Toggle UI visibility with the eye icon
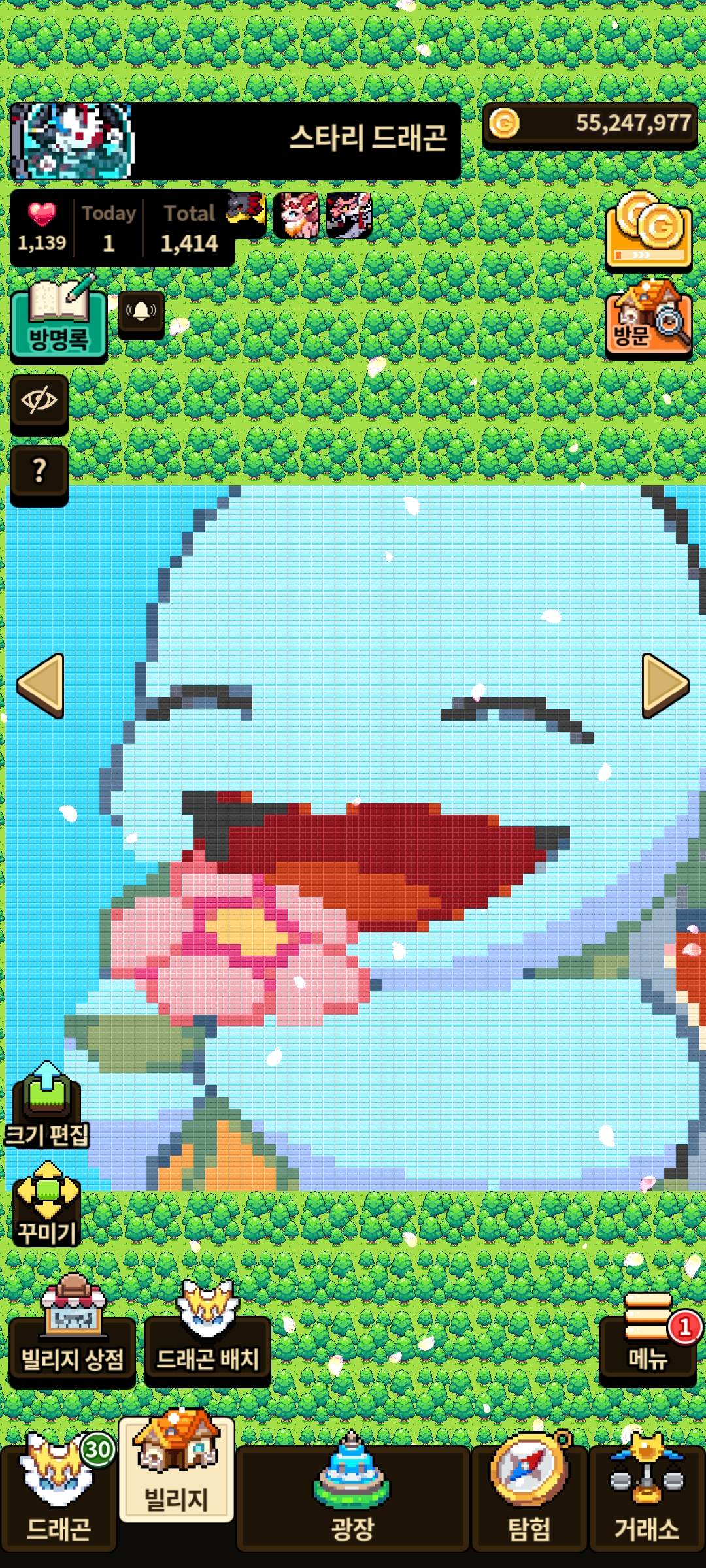Viewport: 706px width, 1568px height. 39,401
